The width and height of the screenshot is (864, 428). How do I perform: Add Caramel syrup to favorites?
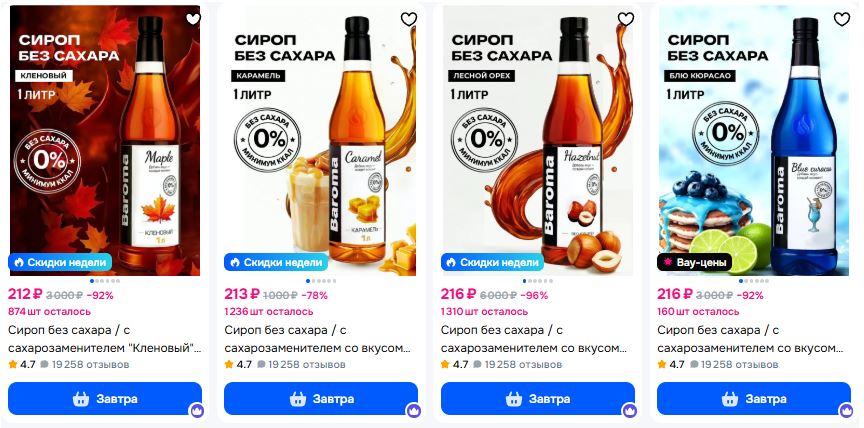pyautogui.click(x=408, y=19)
